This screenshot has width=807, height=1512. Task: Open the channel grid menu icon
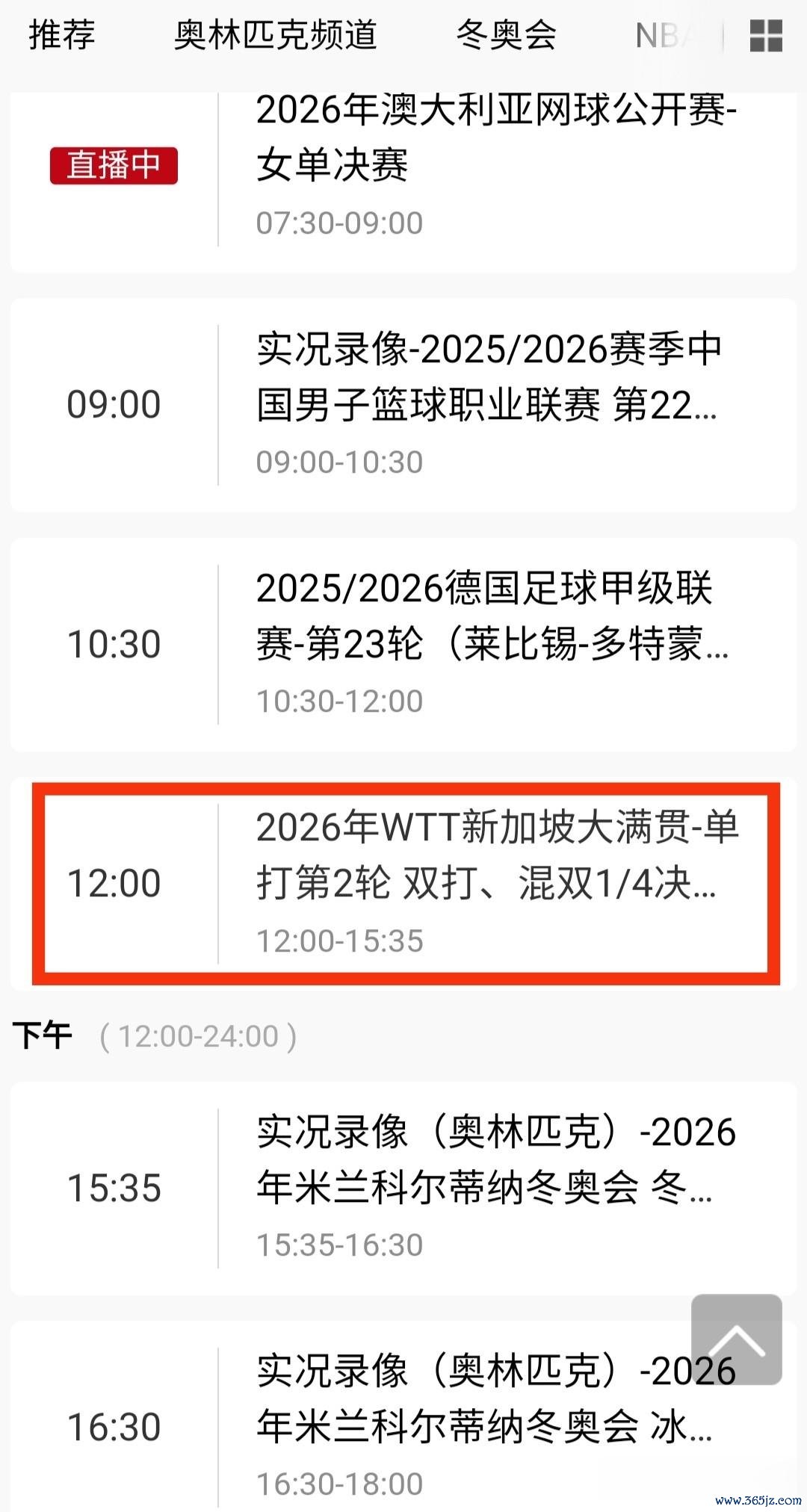766,36
